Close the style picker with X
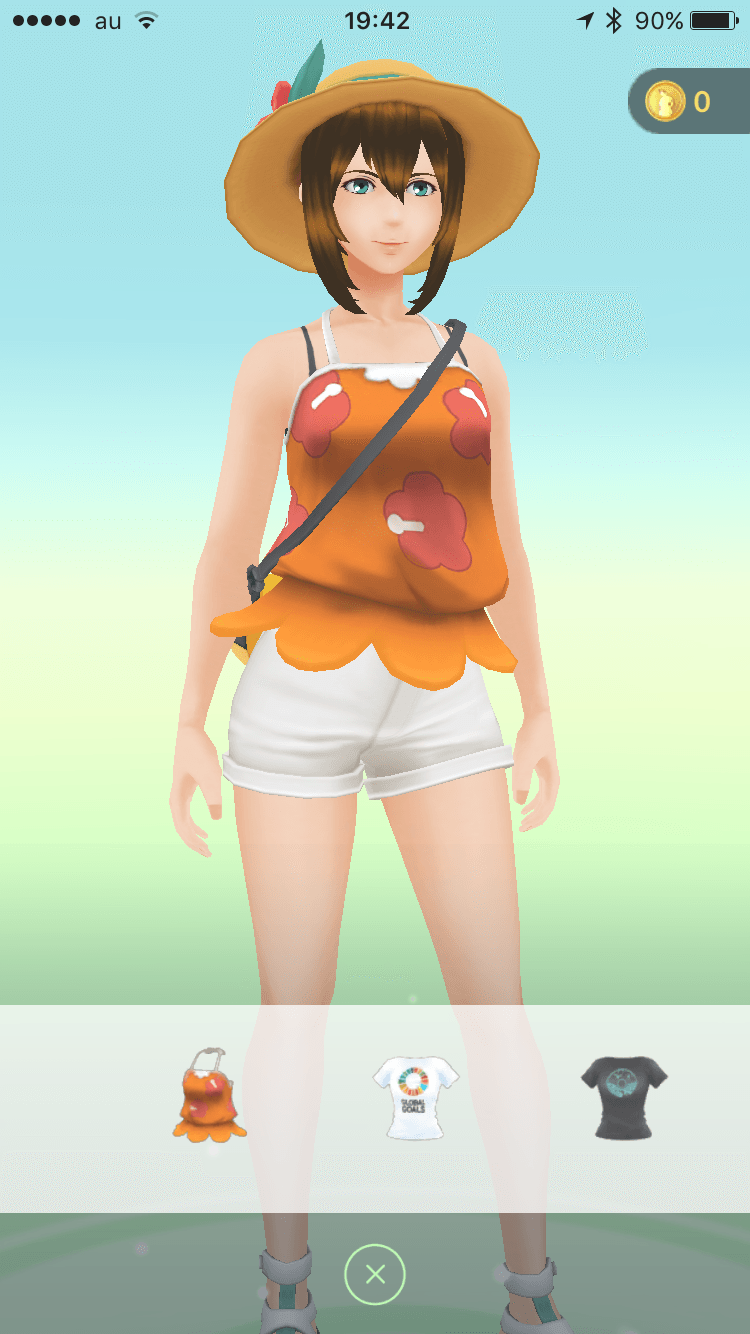The height and width of the screenshot is (1334, 750). pyautogui.click(x=375, y=1274)
